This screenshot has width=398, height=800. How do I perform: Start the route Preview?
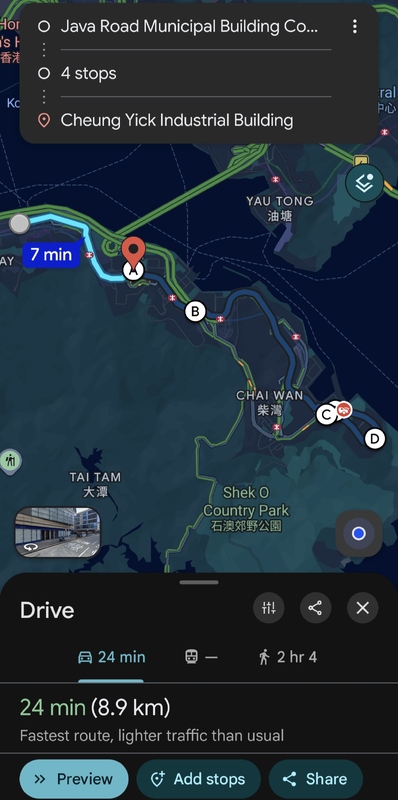click(74, 779)
